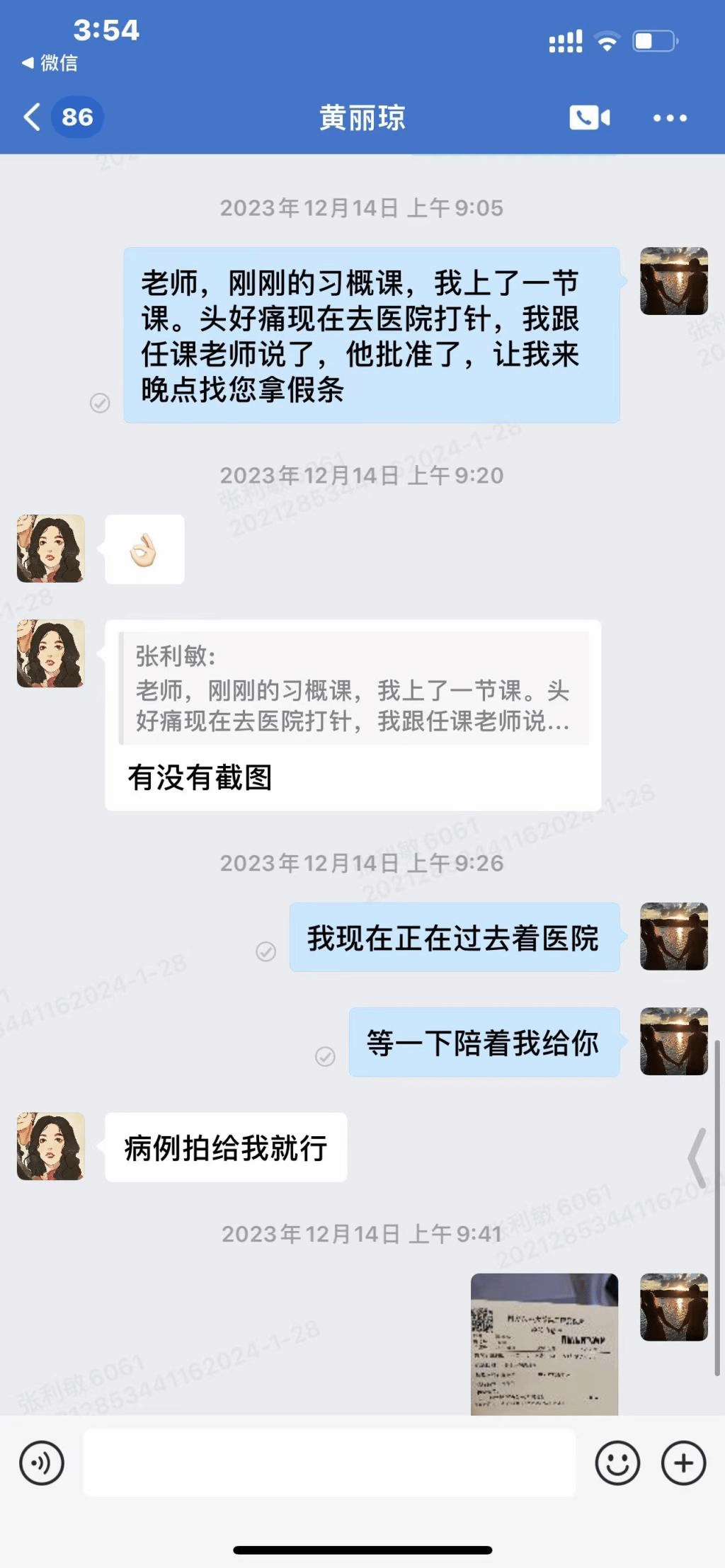Switch to voice message input
The image size is (725, 1568).
(x=42, y=1463)
